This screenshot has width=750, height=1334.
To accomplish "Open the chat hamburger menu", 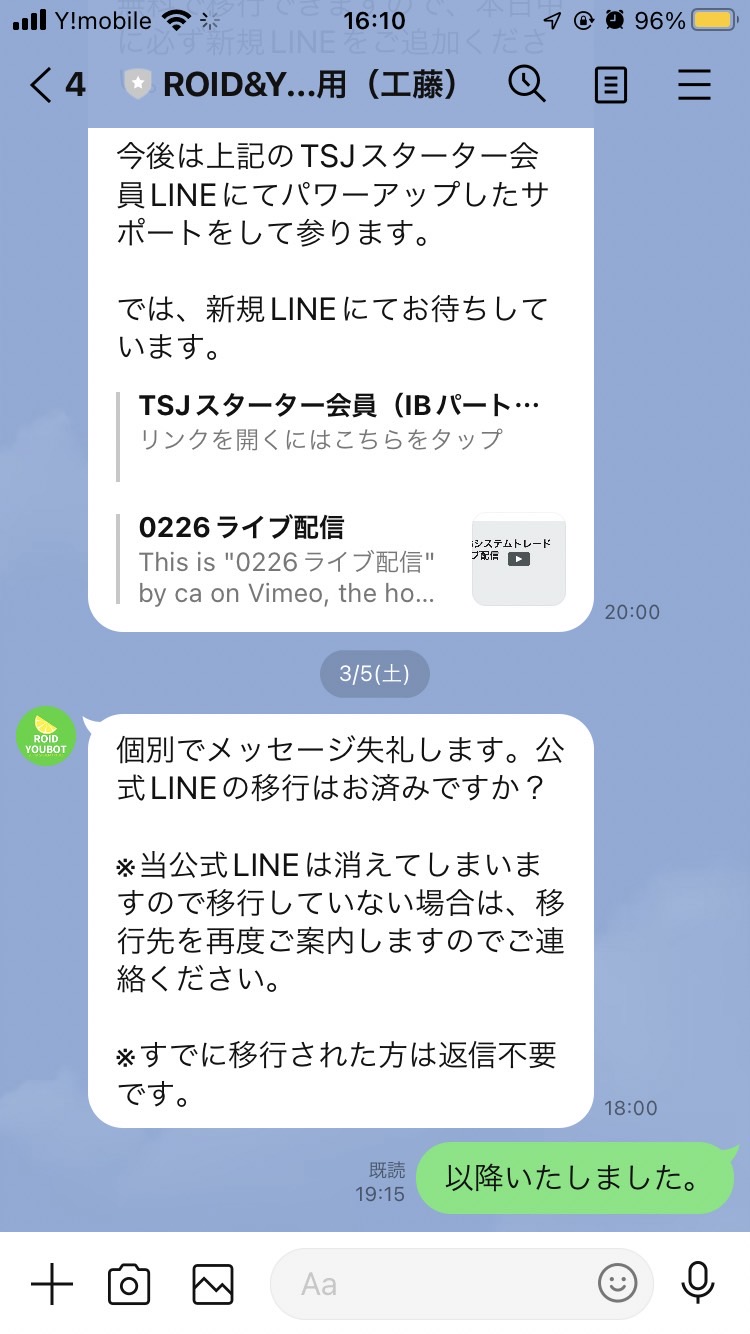I will (694, 86).
